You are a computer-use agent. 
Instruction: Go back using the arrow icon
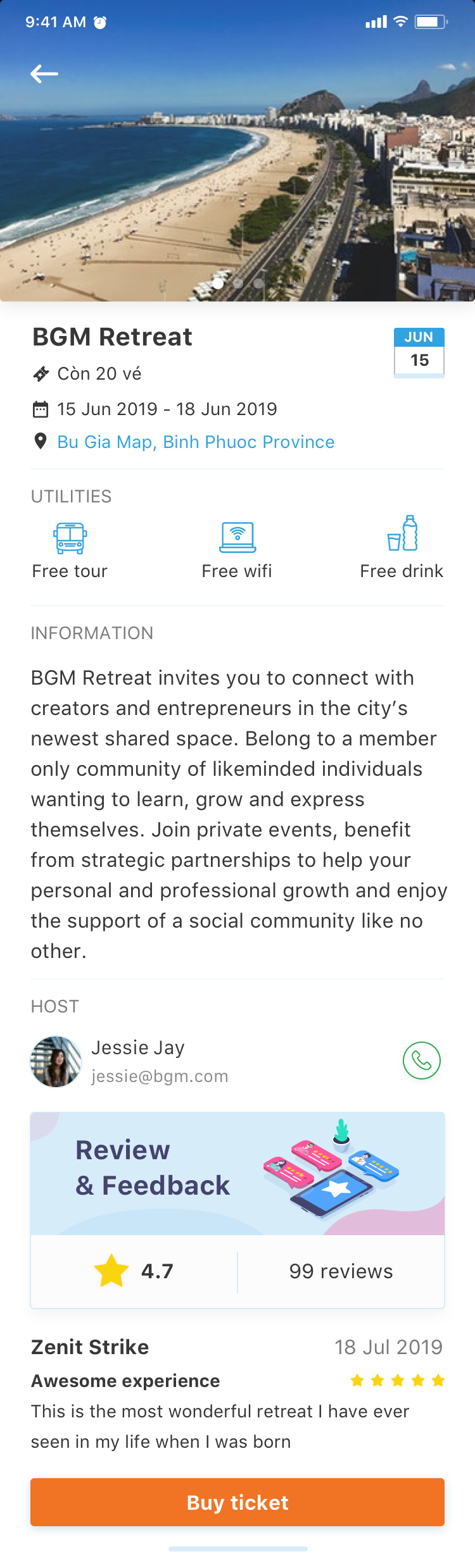[x=44, y=74]
